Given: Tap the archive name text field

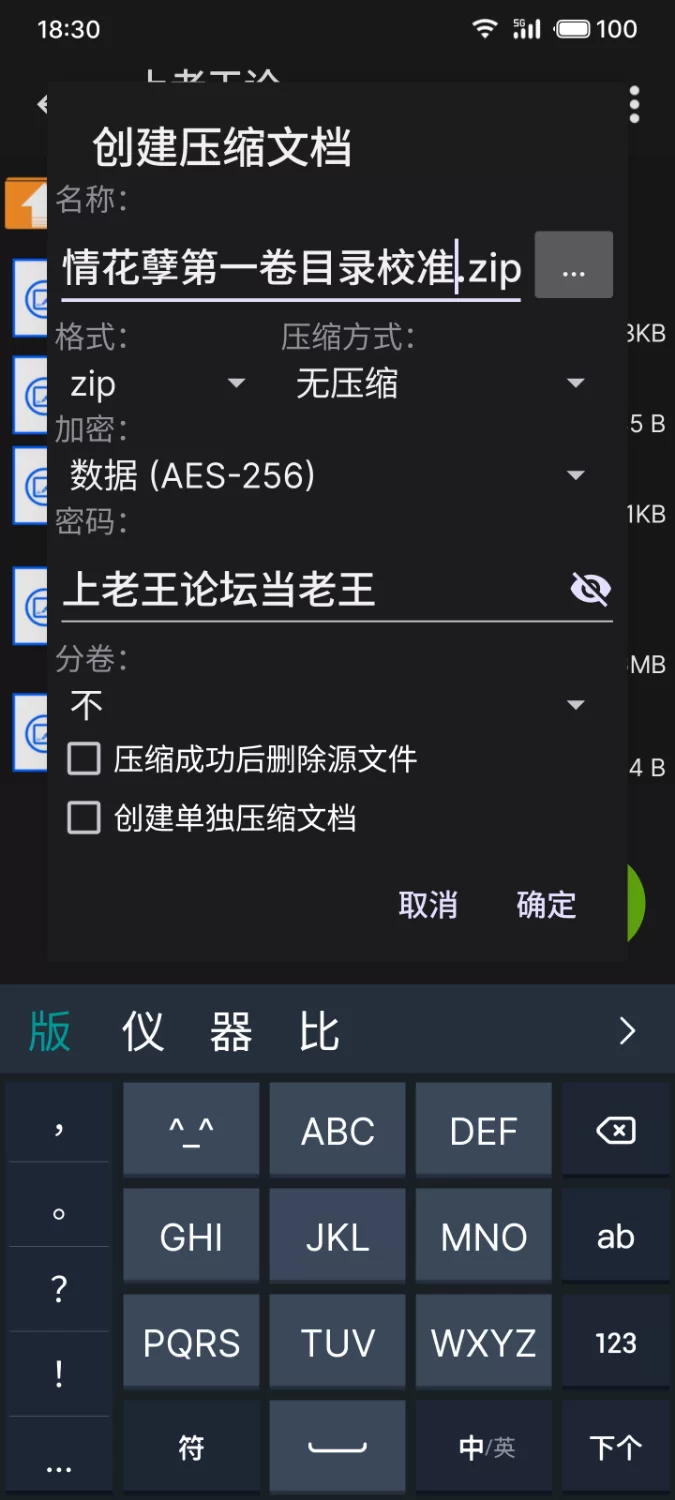Looking at the screenshot, I should click(290, 268).
